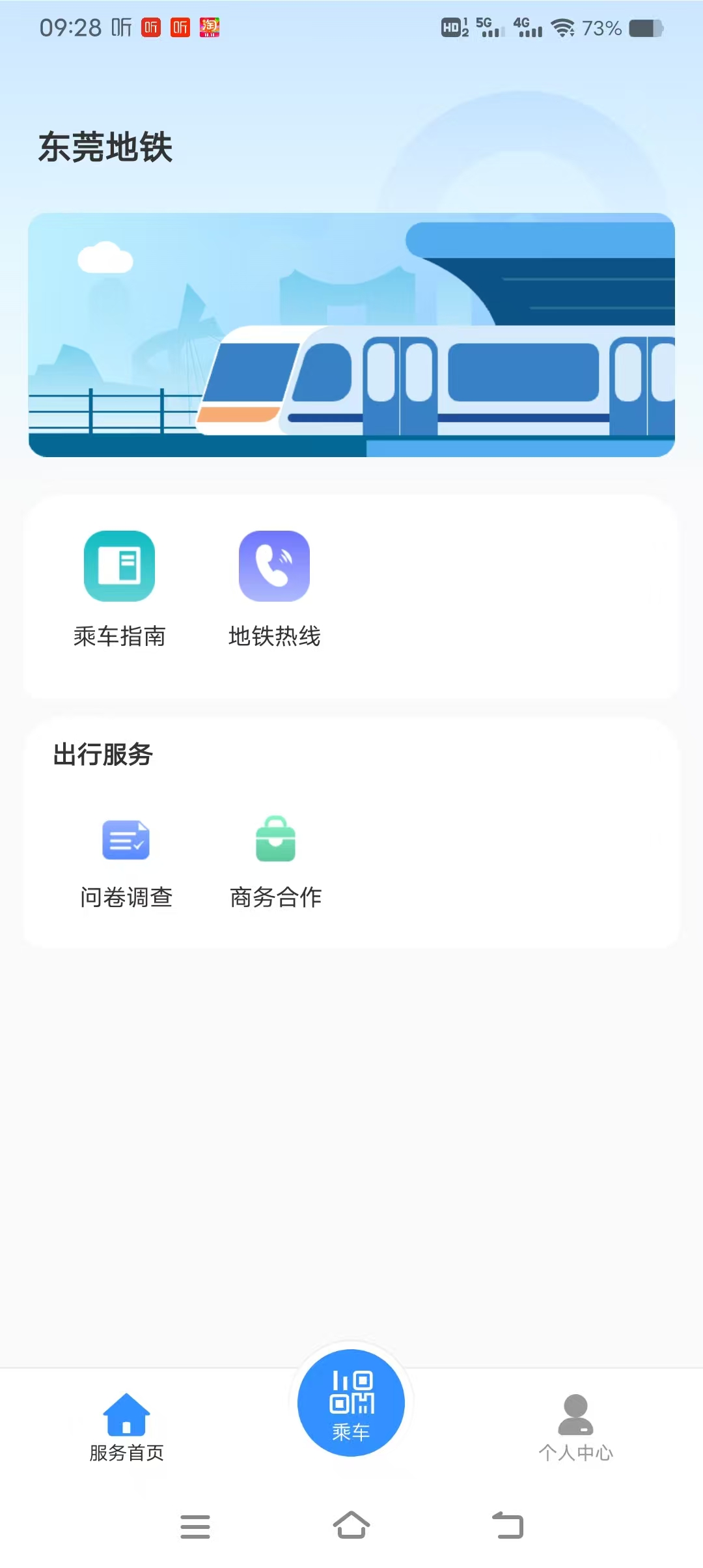Viewport: 703px width, 1568px height.
Task: Tap the 地铁热线 metro hotline icon
Action: point(273,565)
